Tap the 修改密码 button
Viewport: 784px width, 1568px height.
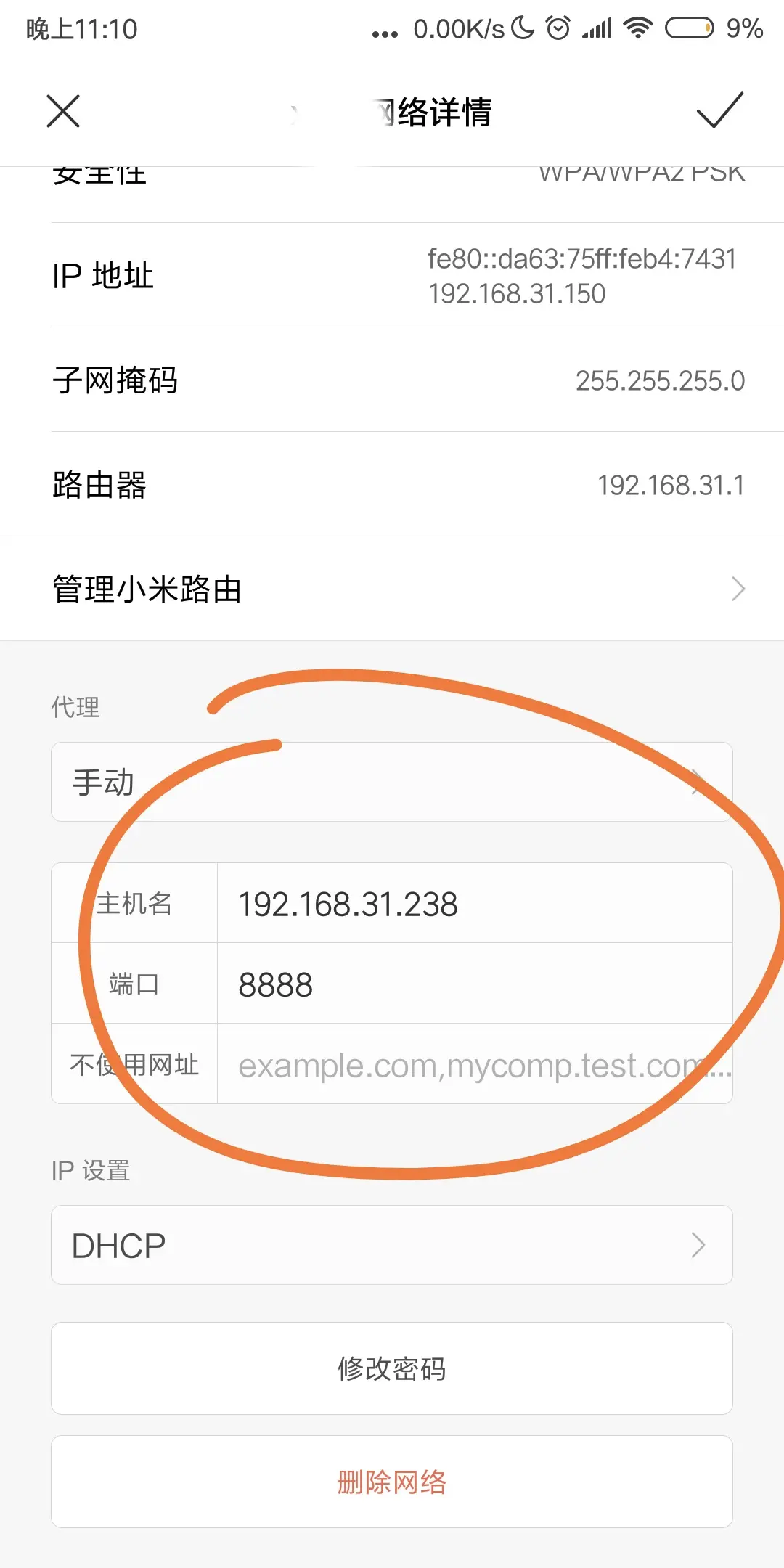[392, 1368]
